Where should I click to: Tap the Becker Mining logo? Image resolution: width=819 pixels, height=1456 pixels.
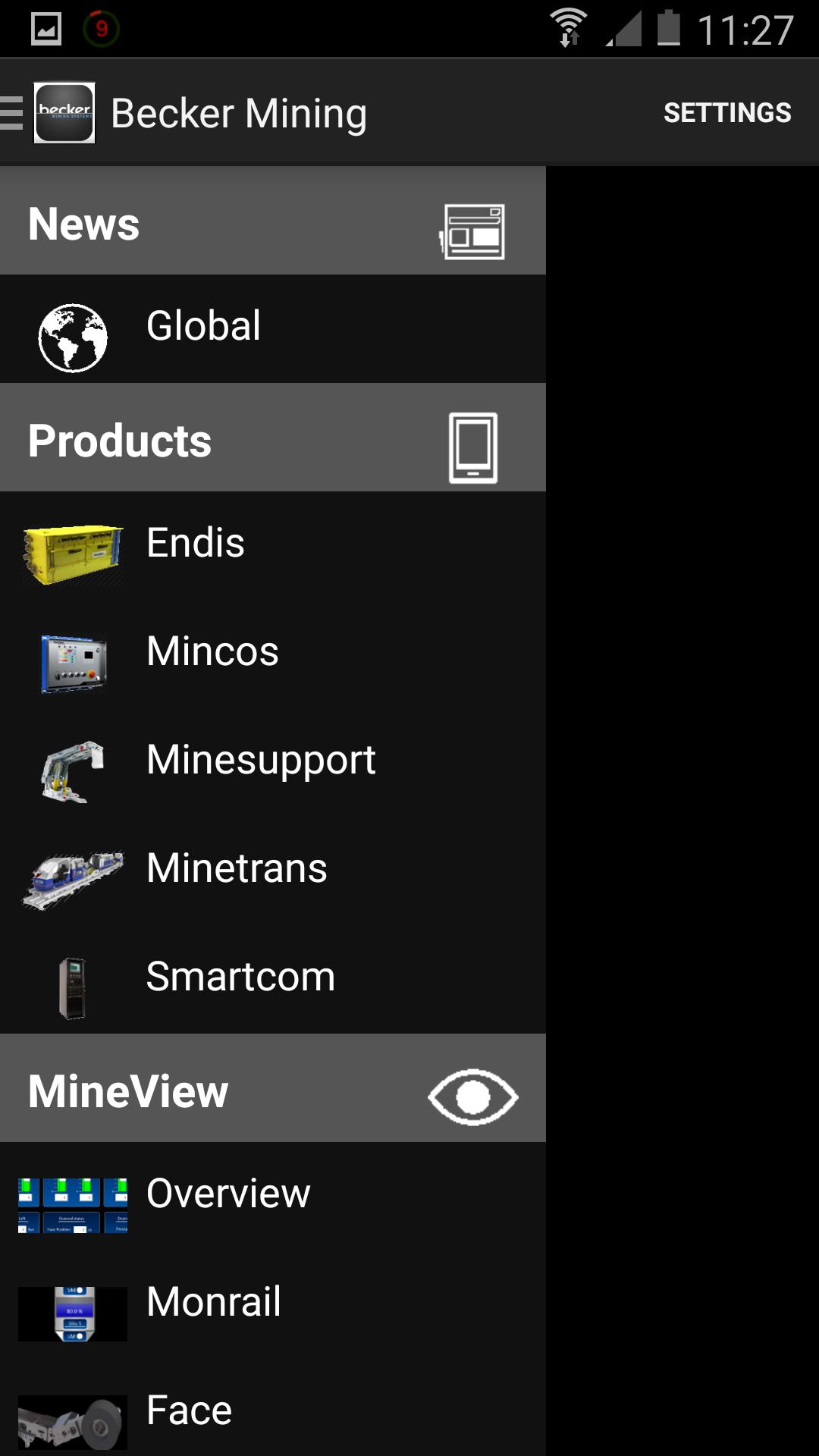[x=64, y=112]
